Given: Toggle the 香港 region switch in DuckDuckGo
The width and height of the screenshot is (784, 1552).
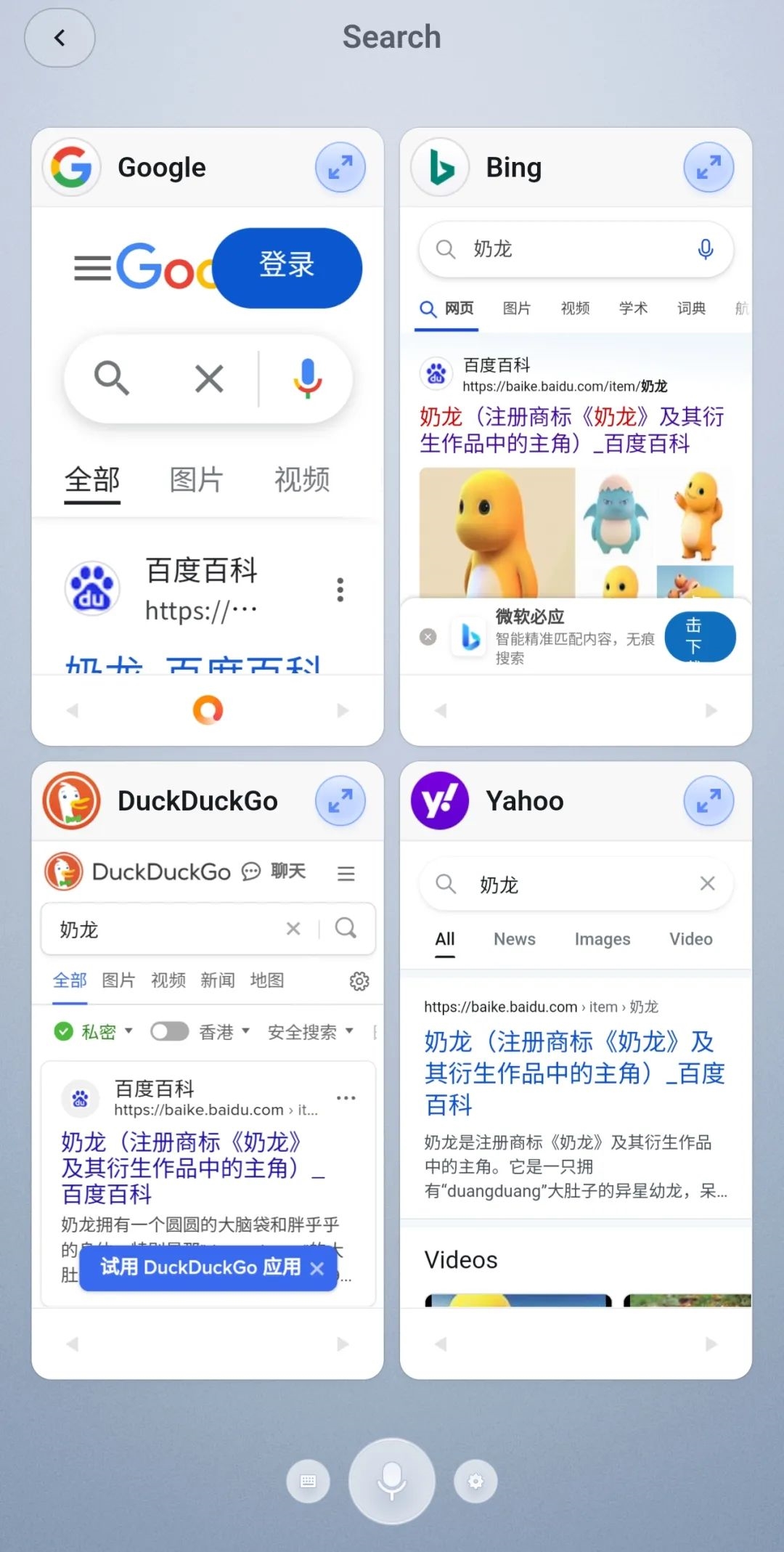Looking at the screenshot, I should [170, 1031].
